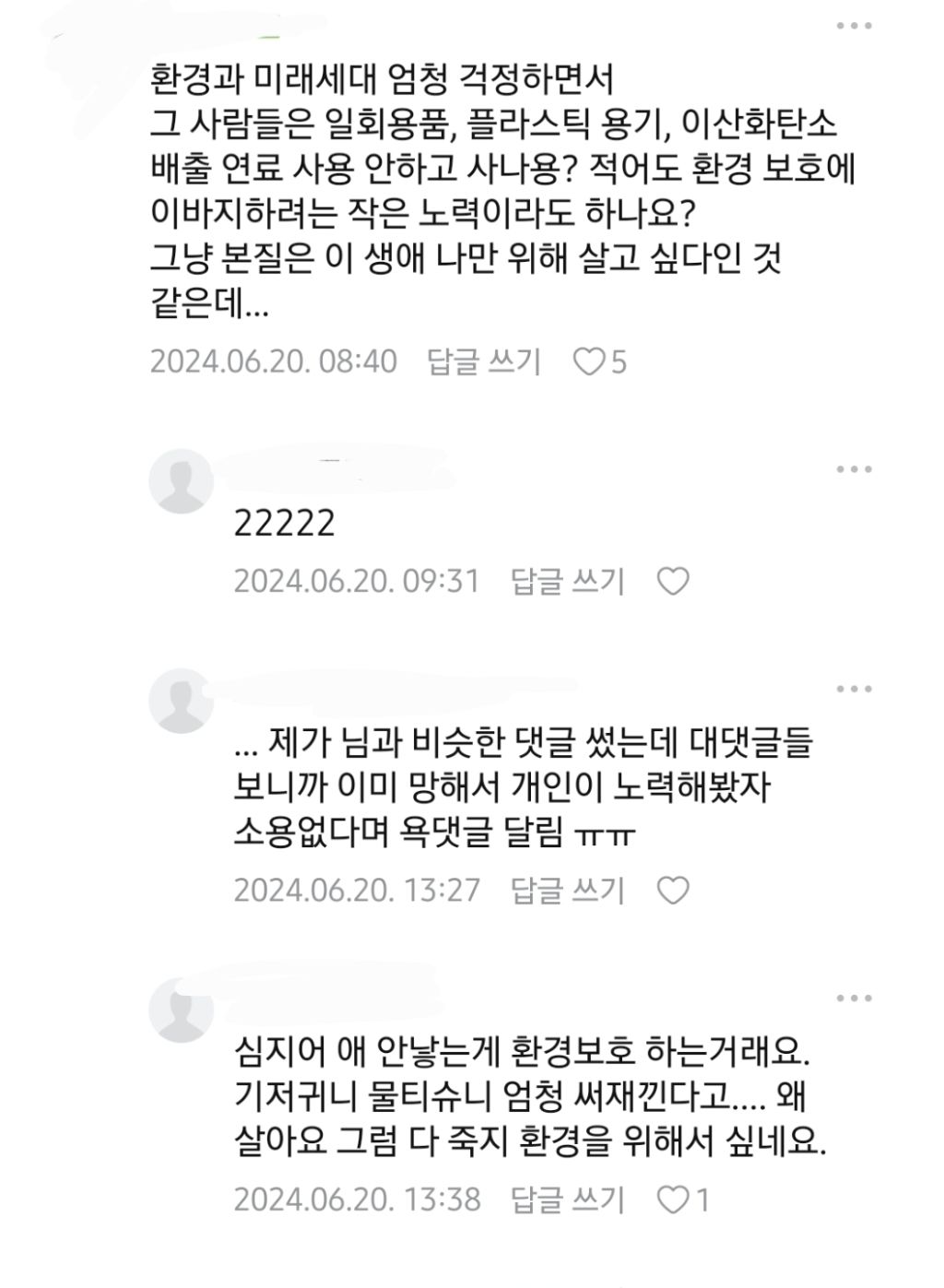Click the profile avatar of the '22222' commenter
944x1288 pixels.
coord(182,481)
